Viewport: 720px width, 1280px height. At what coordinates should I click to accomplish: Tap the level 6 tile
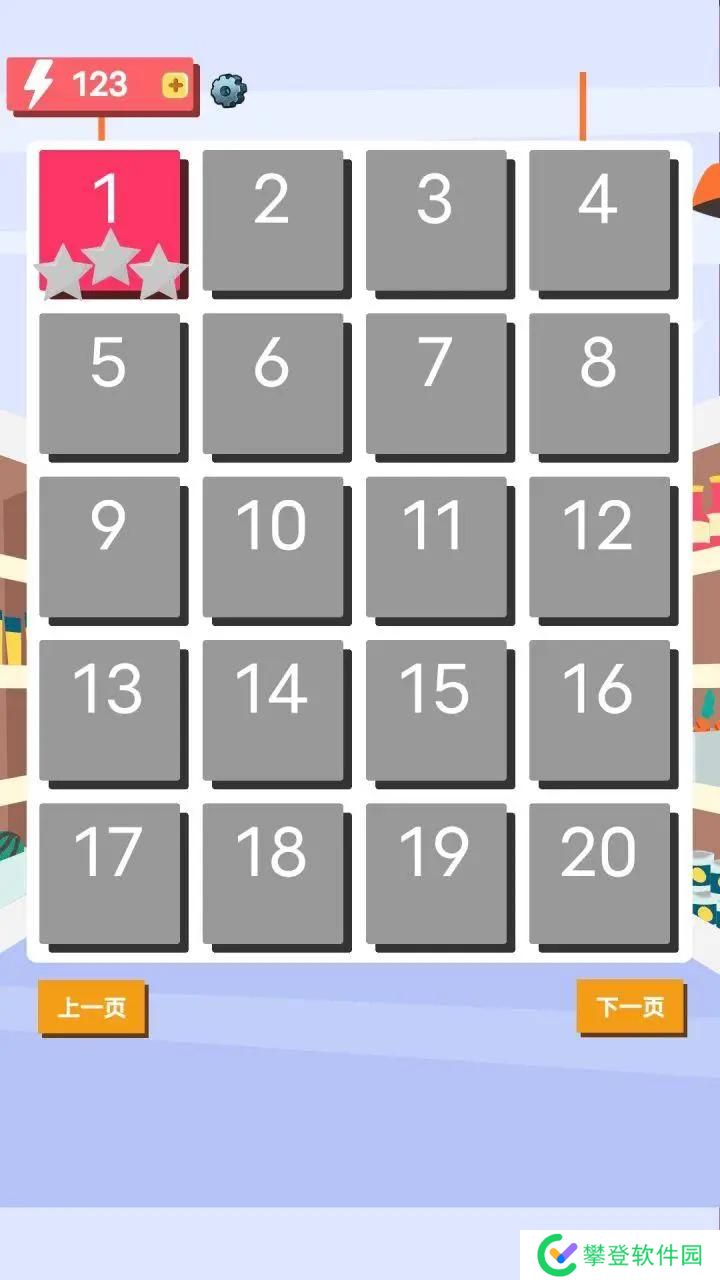(x=272, y=384)
